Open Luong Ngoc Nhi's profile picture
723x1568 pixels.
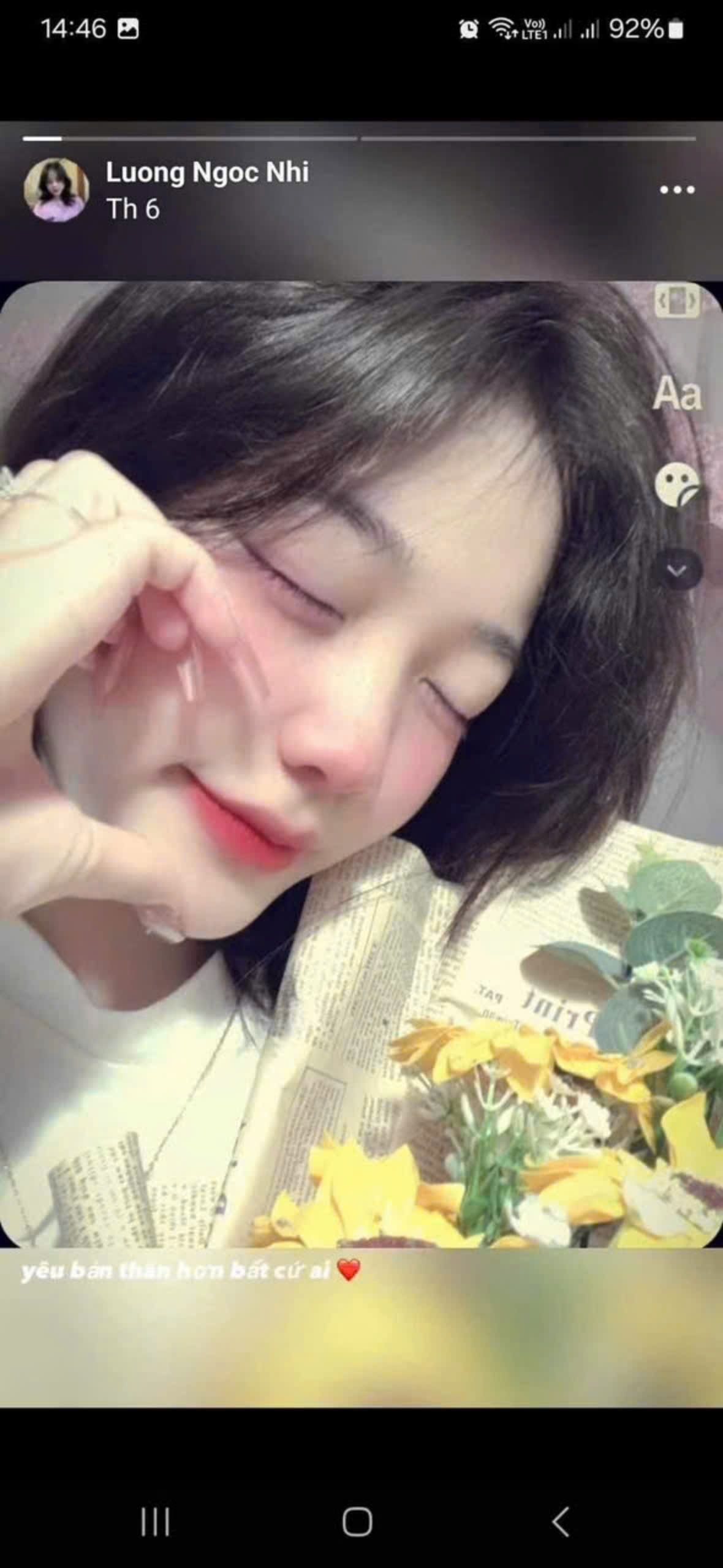coord(56,189)
